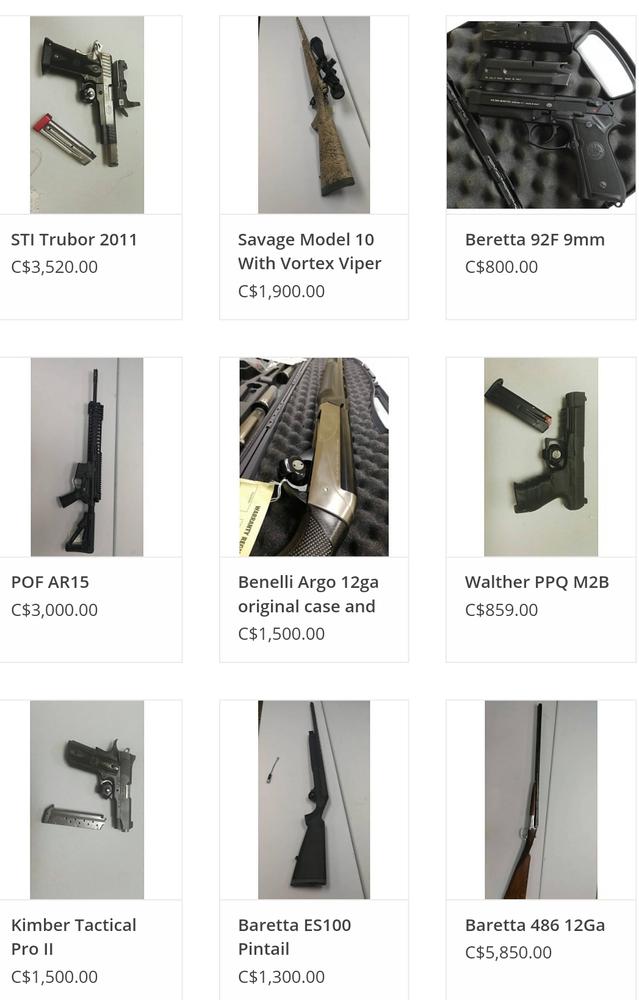Open the Baretta 486 12Ga listing
Viewport: 639px width, 1000px height.
tap(534, 925)
